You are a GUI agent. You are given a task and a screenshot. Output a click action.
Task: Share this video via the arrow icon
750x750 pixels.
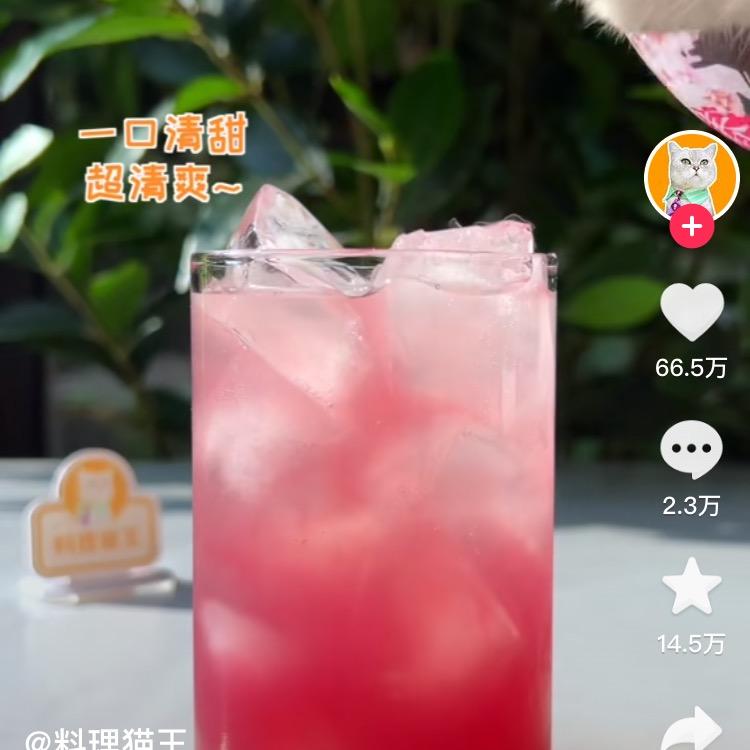693,728
